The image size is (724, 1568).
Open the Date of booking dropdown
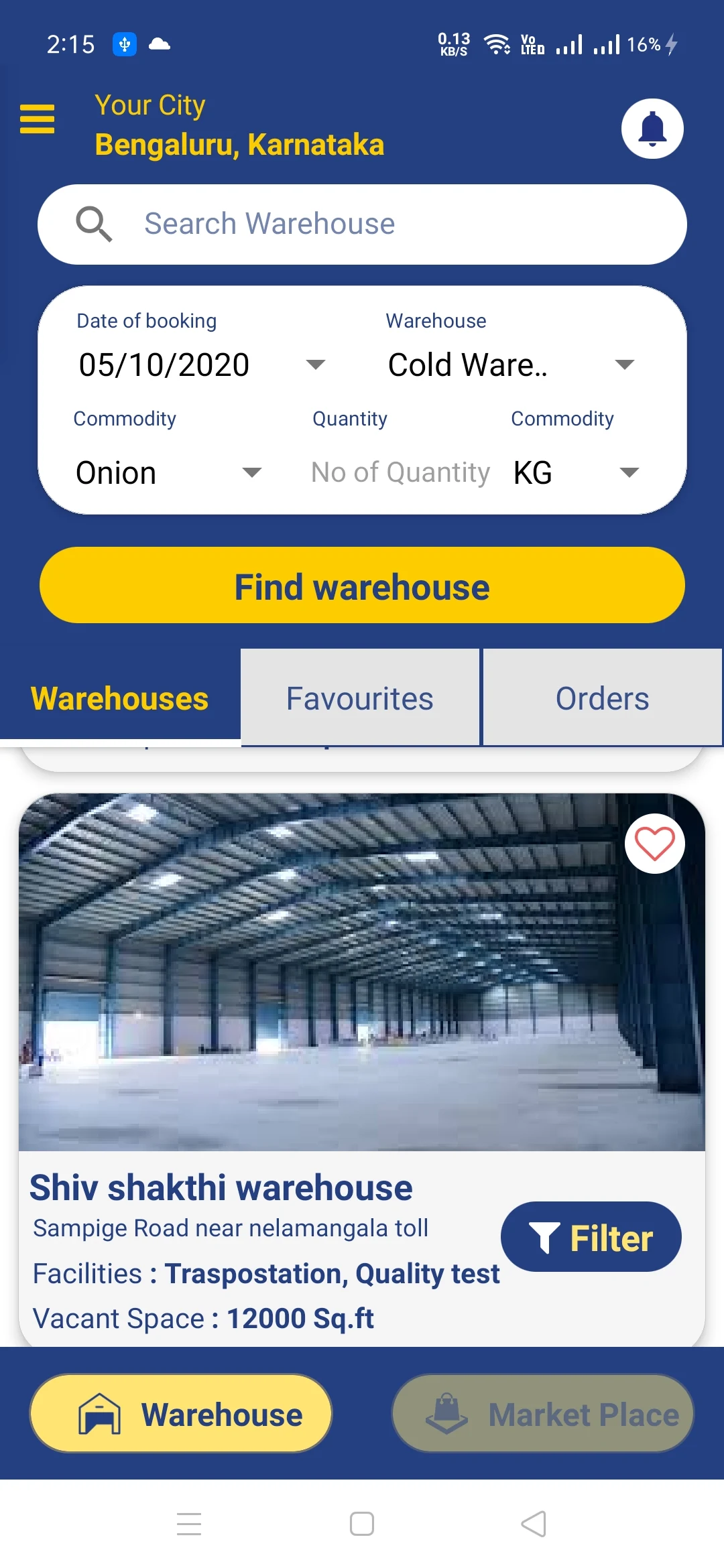point(201,365)
